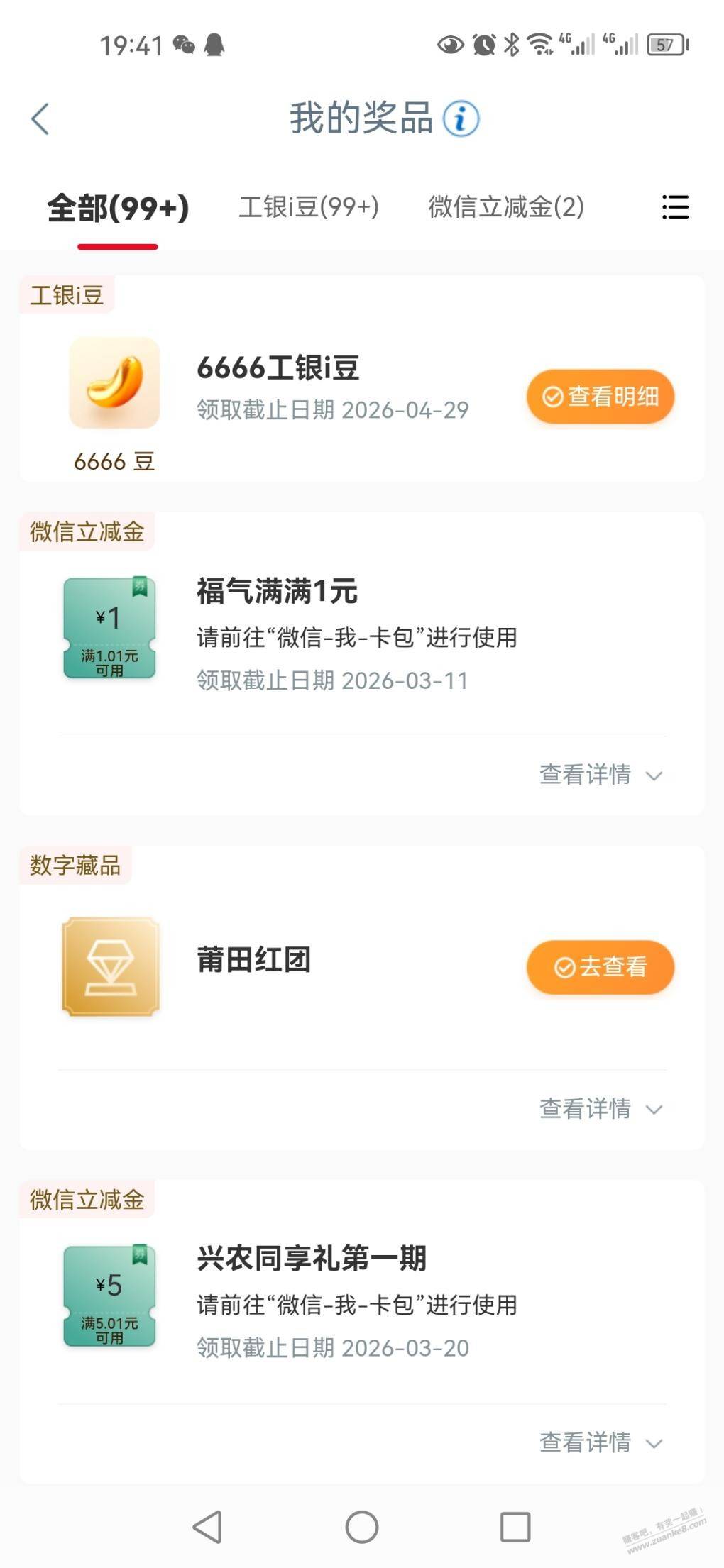Switch to the 工银i豆(99+) tab

tap(309, 207)
